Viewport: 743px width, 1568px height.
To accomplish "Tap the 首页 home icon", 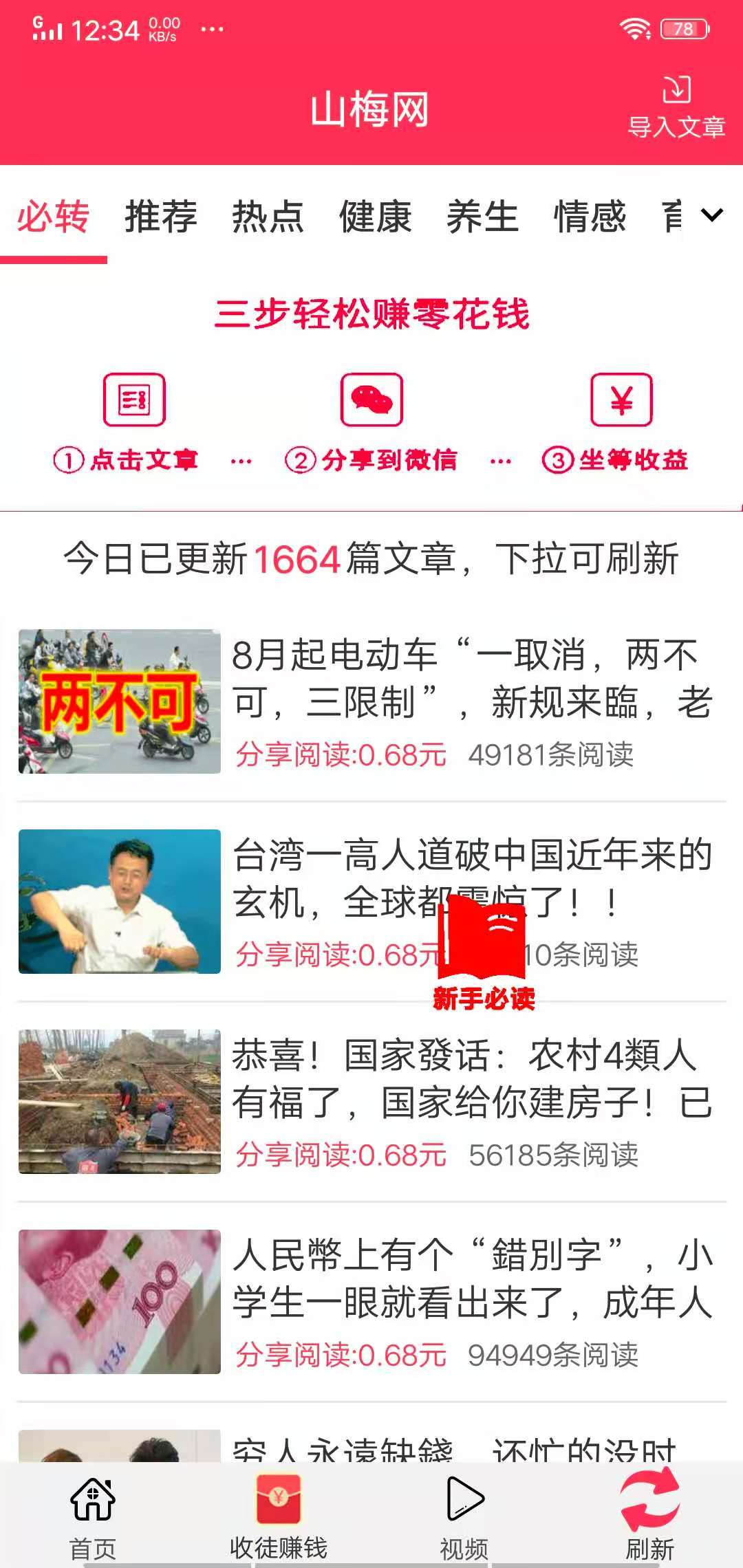I will point(93,1499).
